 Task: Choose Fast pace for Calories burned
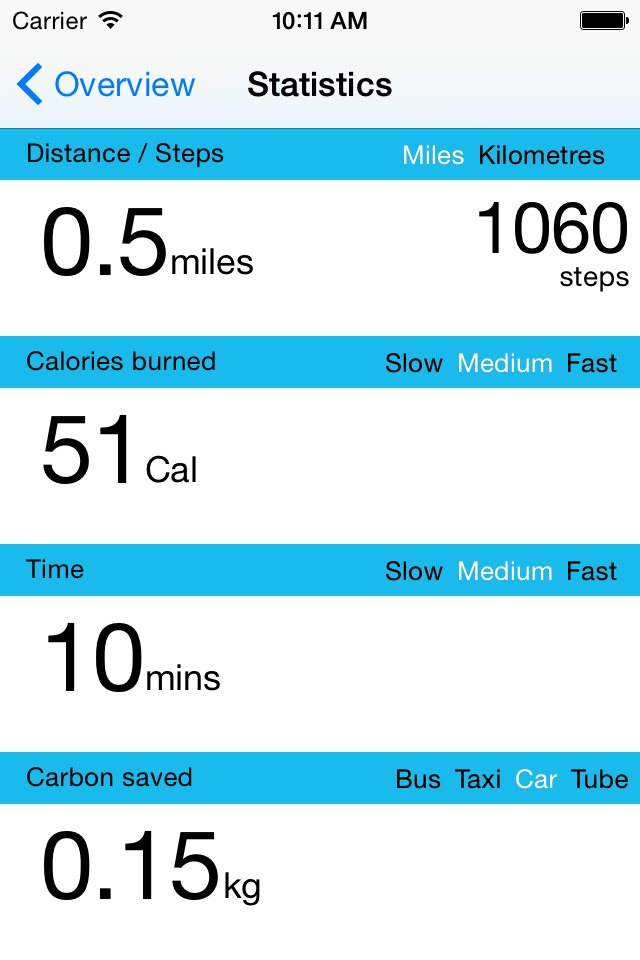coord(592,363)
